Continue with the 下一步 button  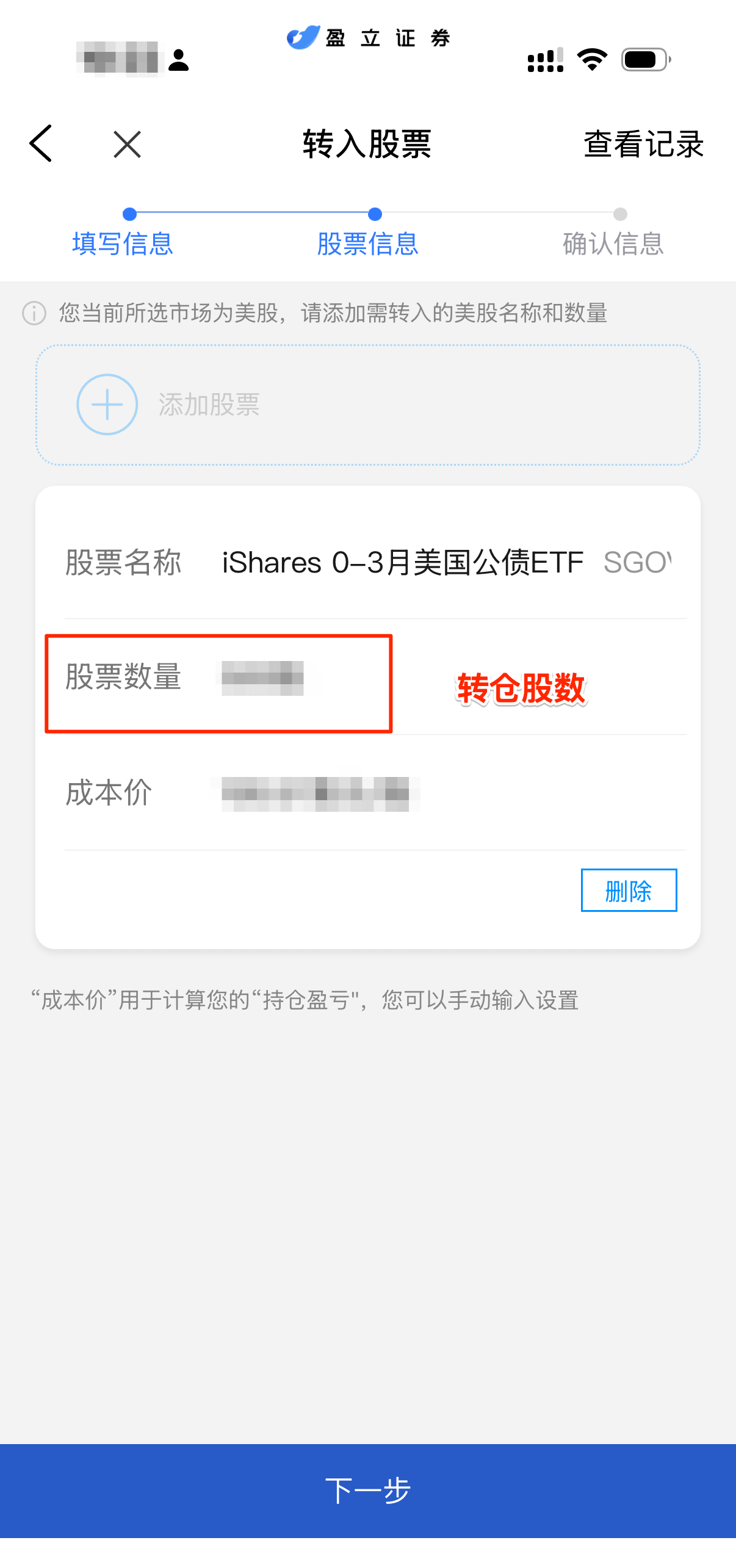(x=368, y=1490)
